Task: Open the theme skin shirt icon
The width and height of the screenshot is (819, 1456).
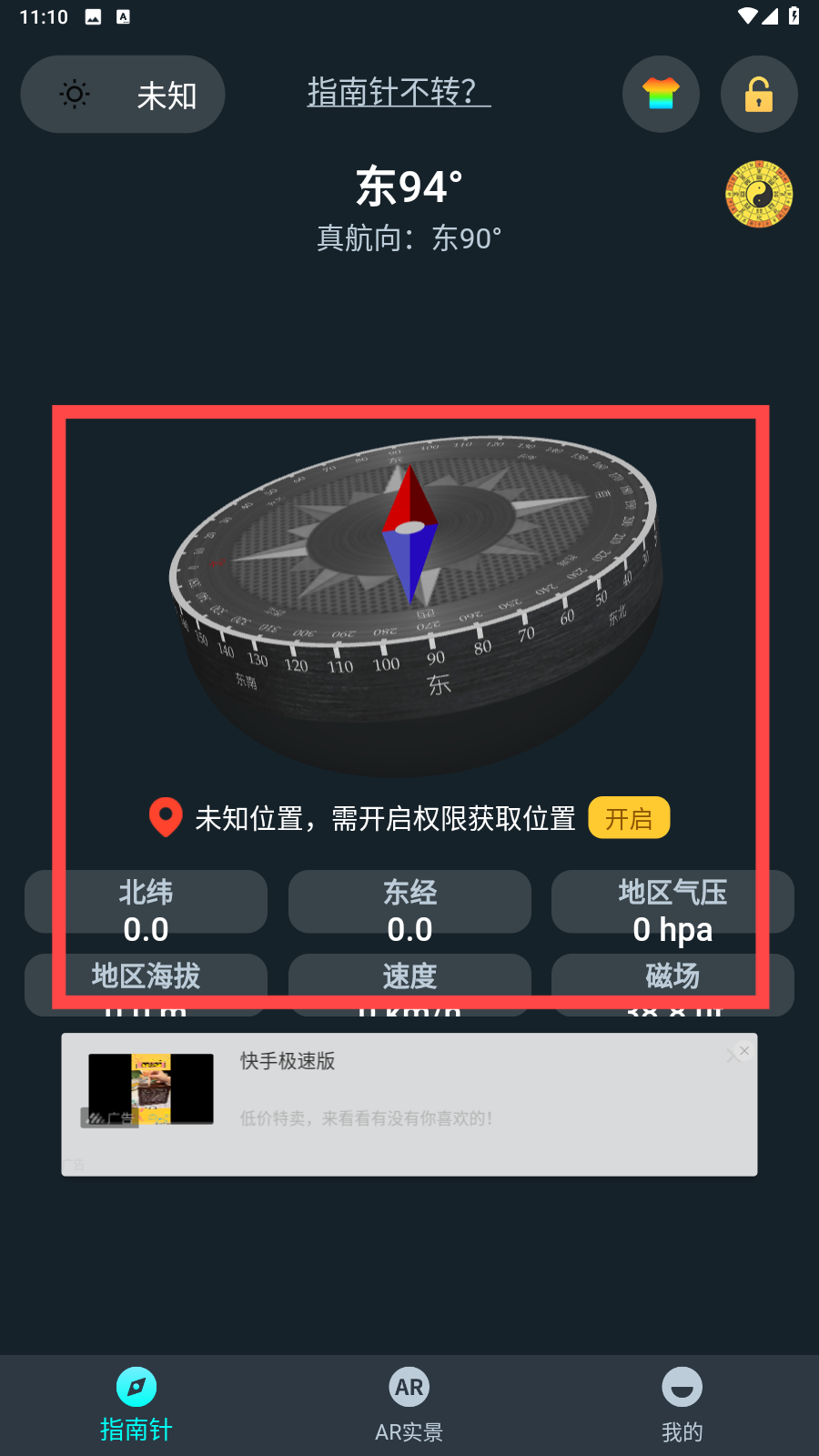Action: (x=661, y=94)
